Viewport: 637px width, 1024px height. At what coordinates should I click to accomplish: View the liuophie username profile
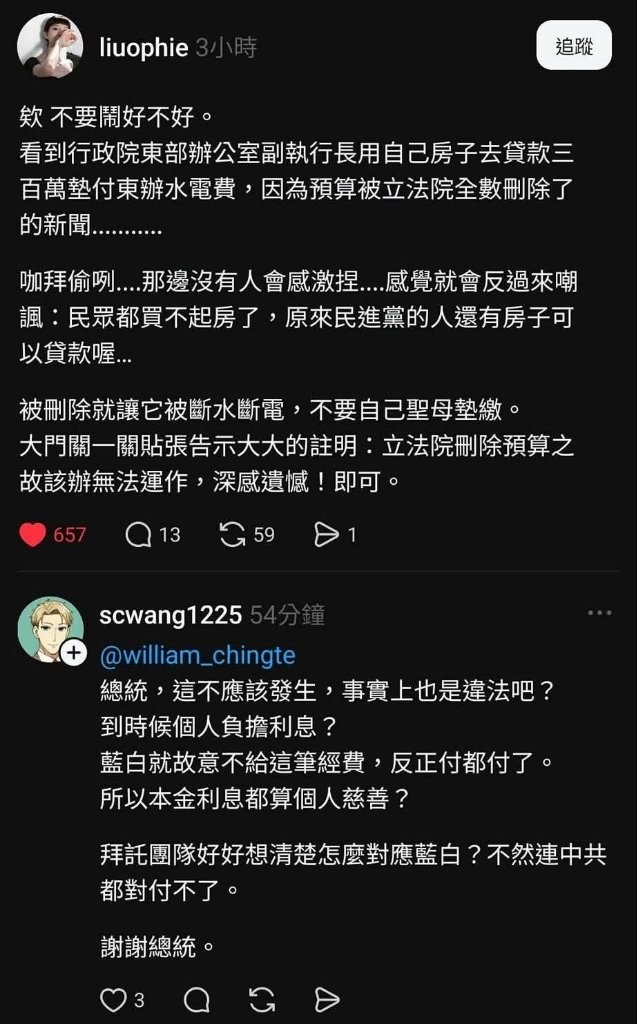144,47
